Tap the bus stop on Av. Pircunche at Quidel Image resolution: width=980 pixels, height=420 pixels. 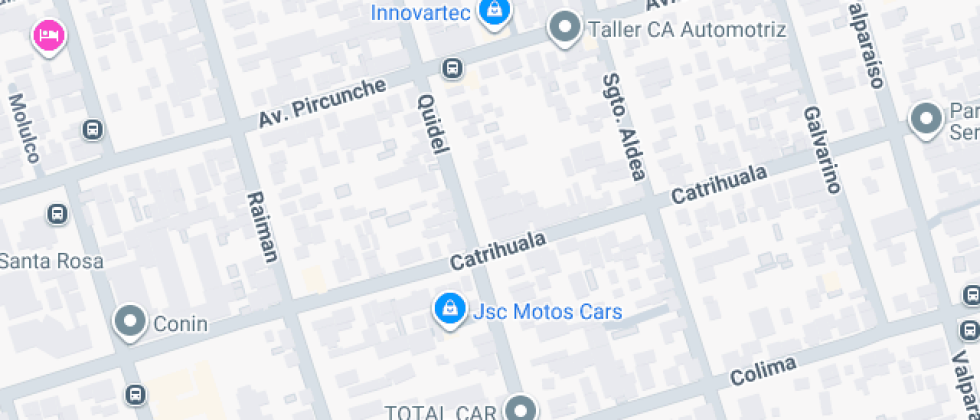click(x=452, y=68)
